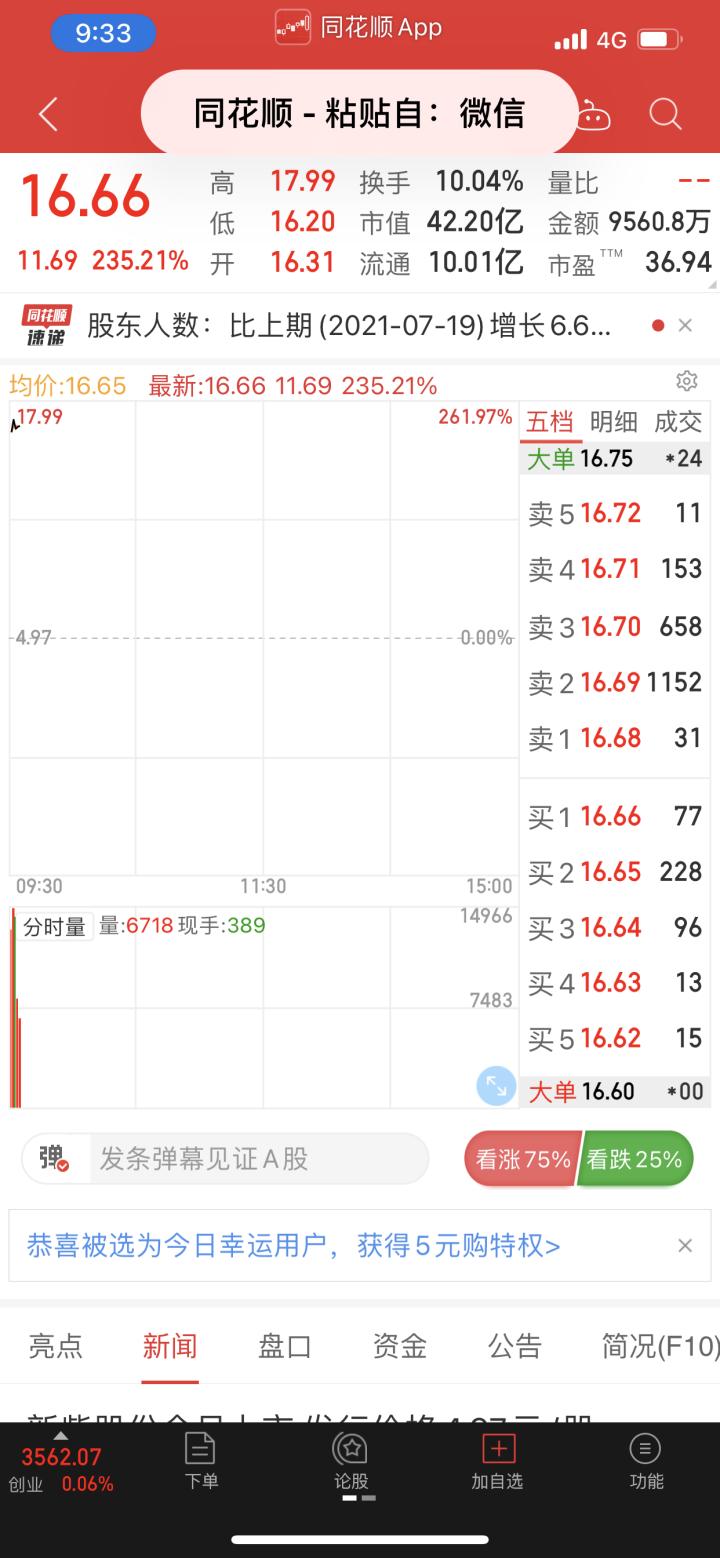This screenshot has height=1558, width=720.
Task: Switch to the 盘口 tab
Action: [x=285, y=1346]
